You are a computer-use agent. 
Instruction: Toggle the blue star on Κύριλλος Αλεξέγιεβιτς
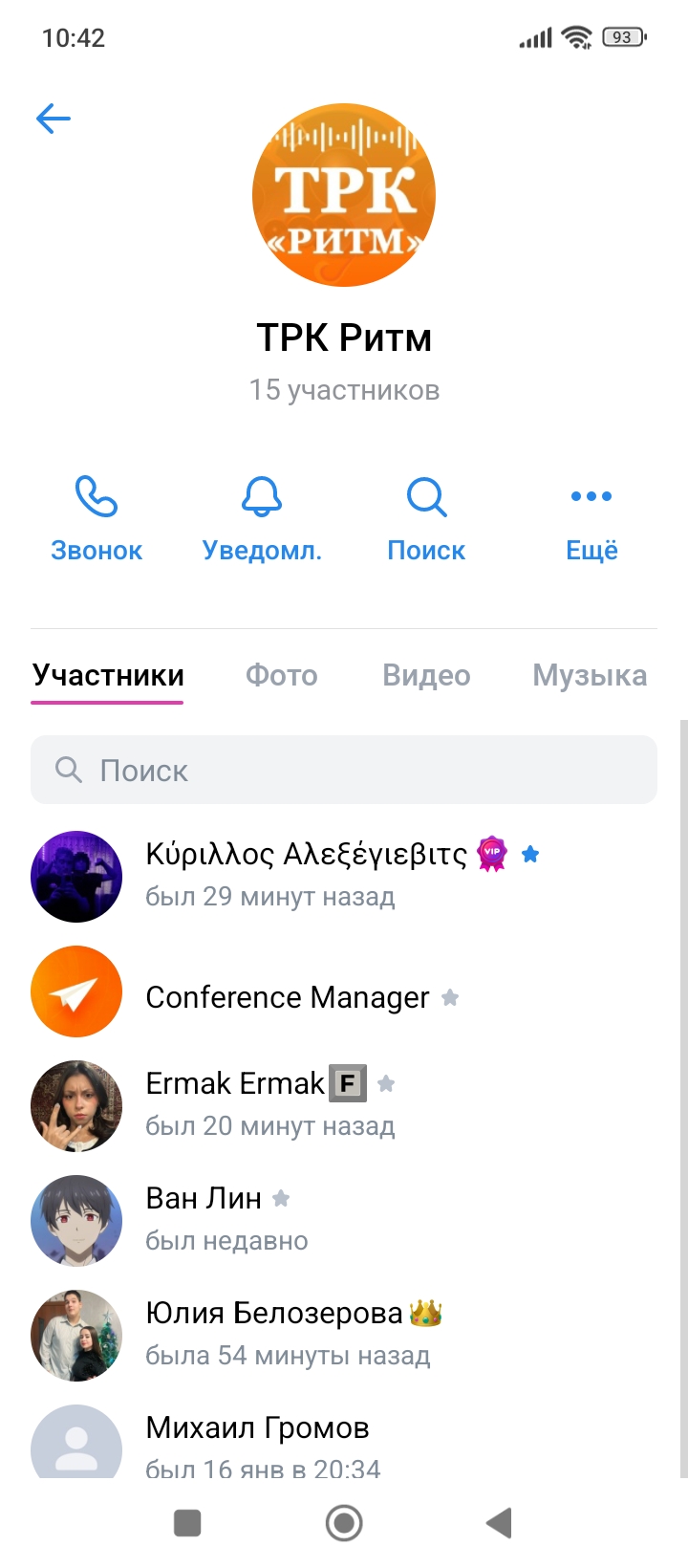point(530,854)
